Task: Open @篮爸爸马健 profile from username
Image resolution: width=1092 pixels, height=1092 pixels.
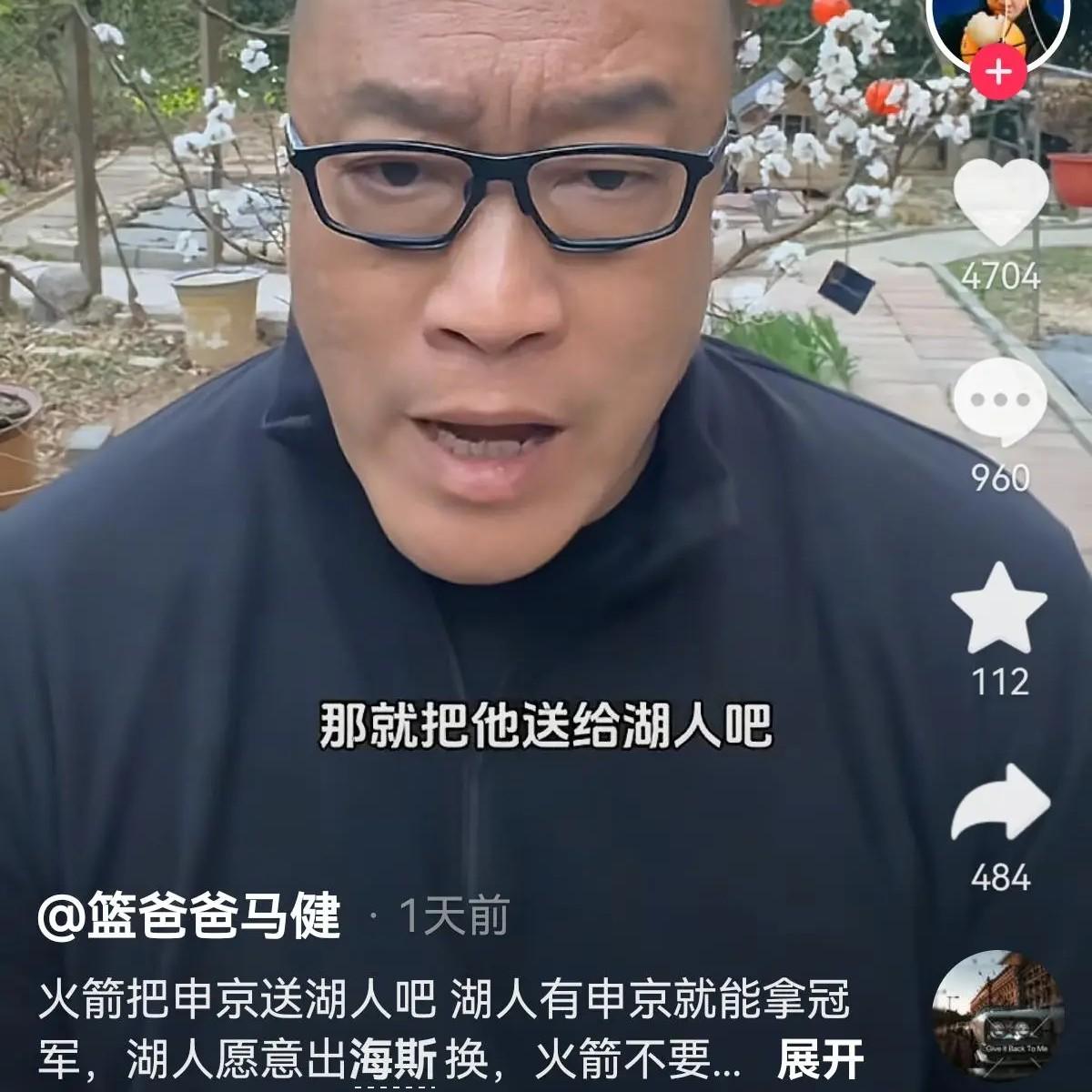Action: [189, 916]
